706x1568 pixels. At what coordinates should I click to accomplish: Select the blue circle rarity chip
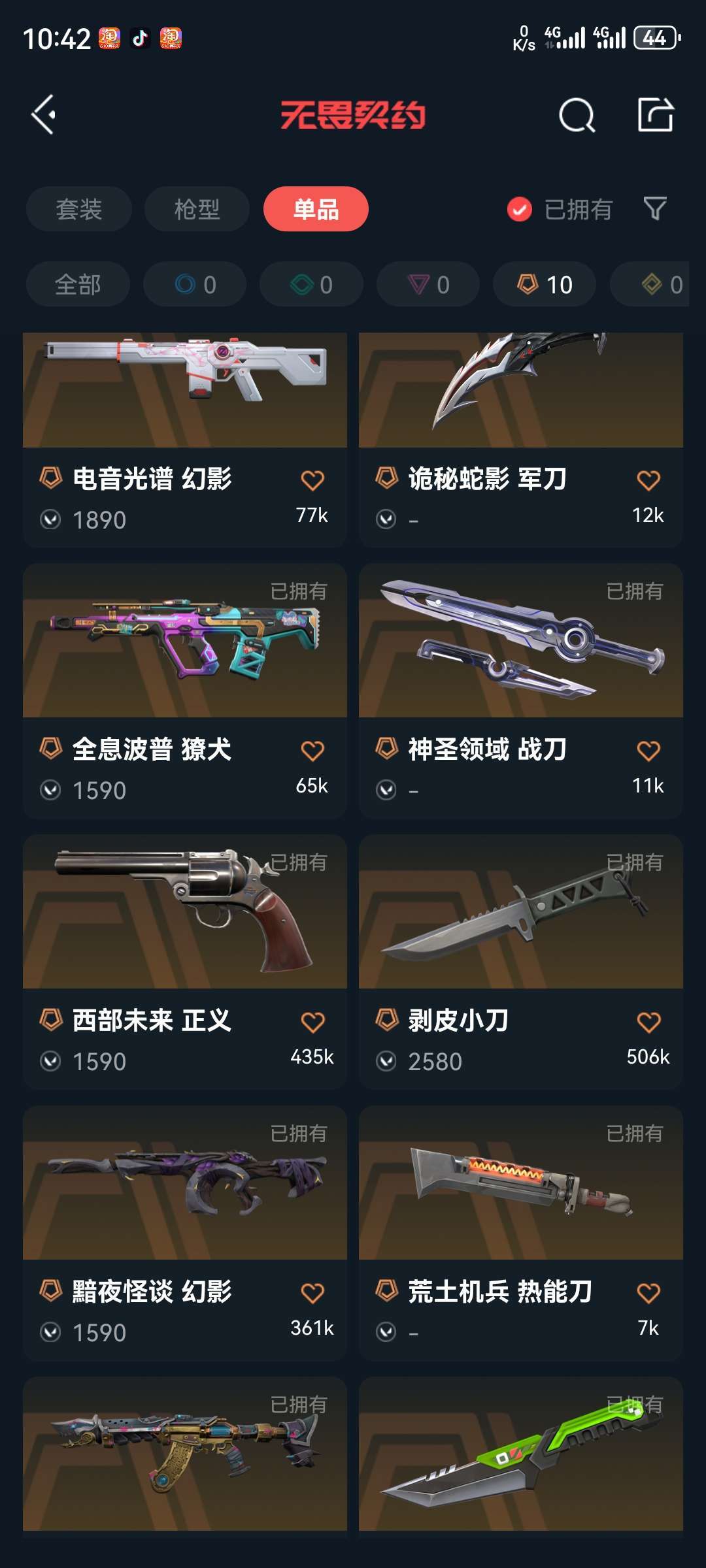195,284
